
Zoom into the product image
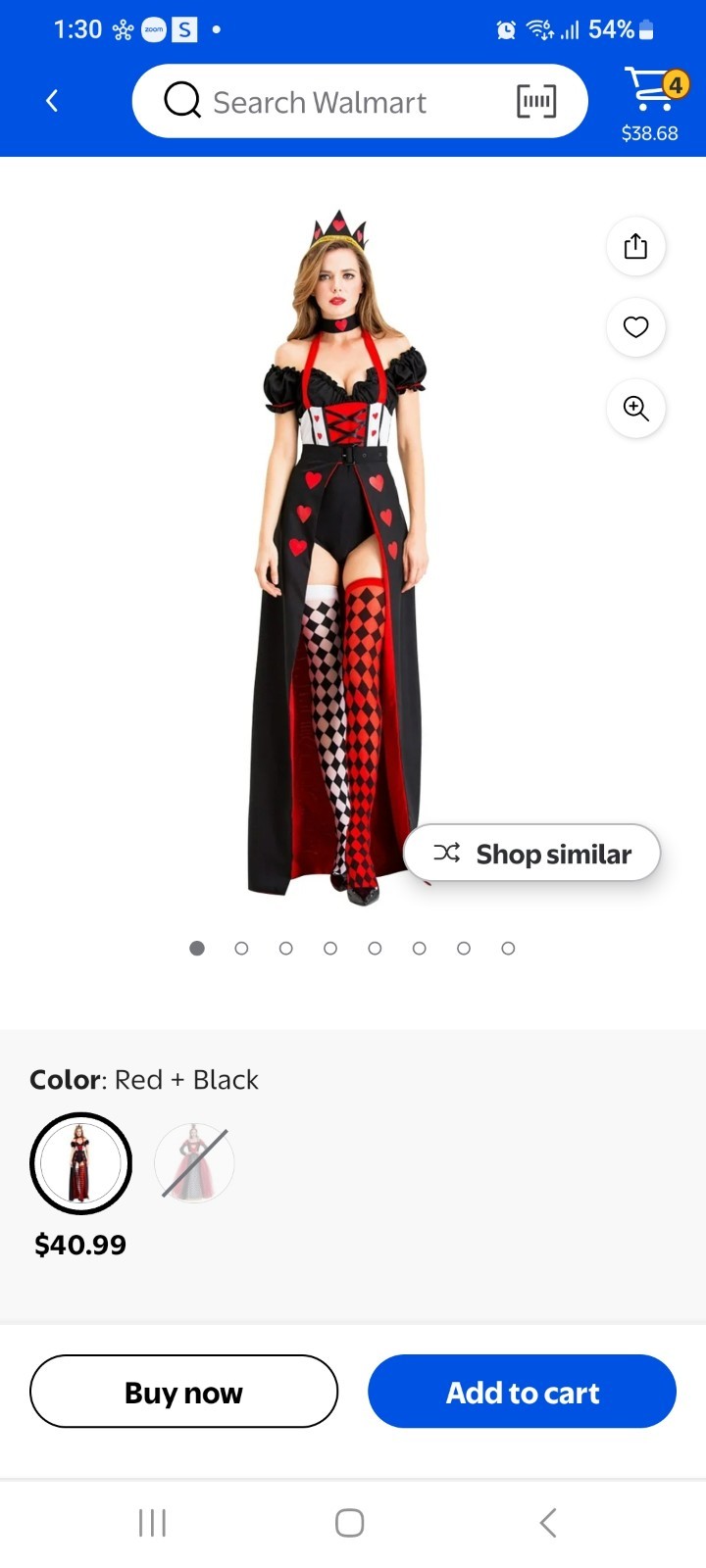point(635,409)
